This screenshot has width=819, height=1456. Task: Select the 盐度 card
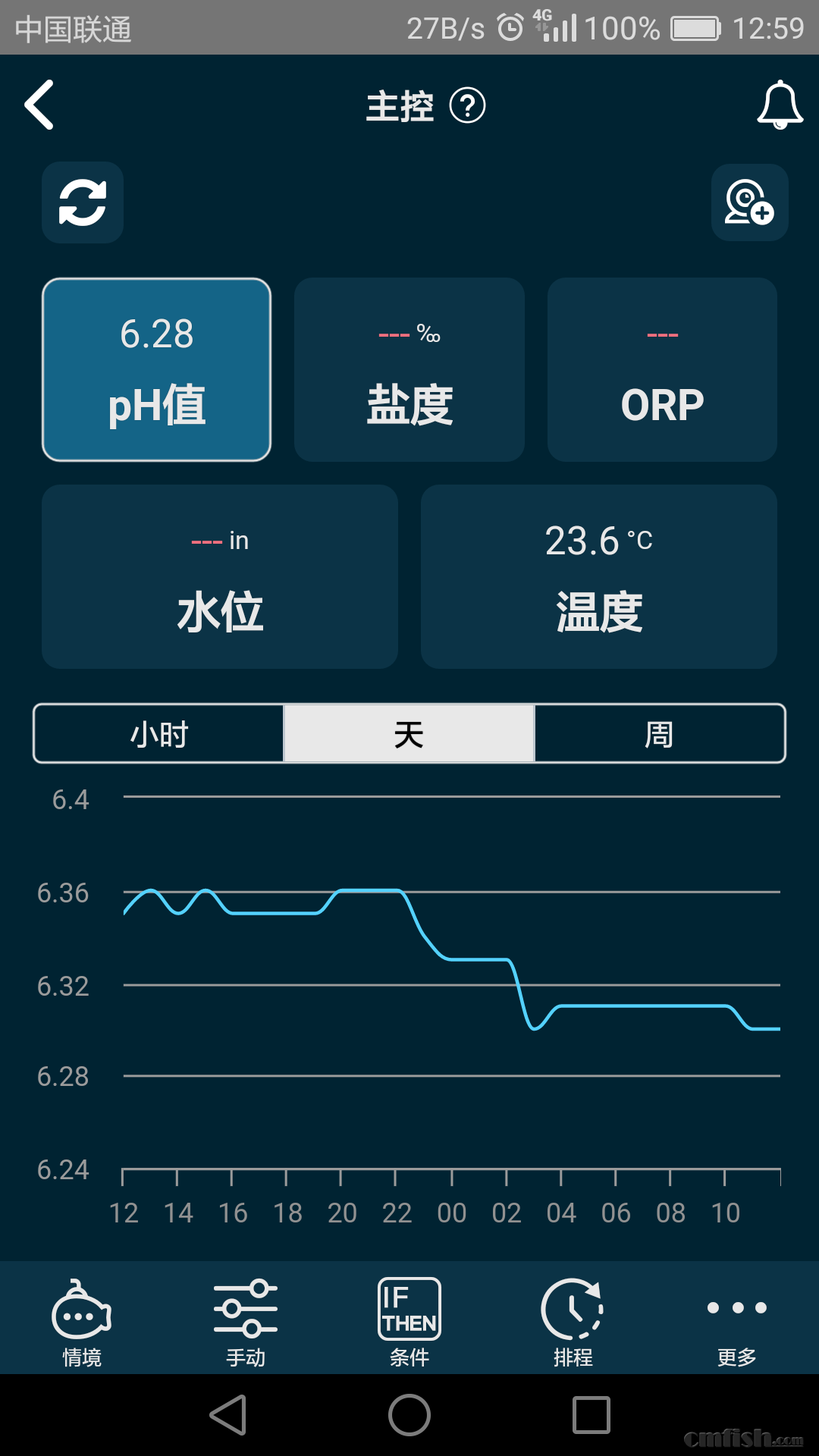(409, 369)
